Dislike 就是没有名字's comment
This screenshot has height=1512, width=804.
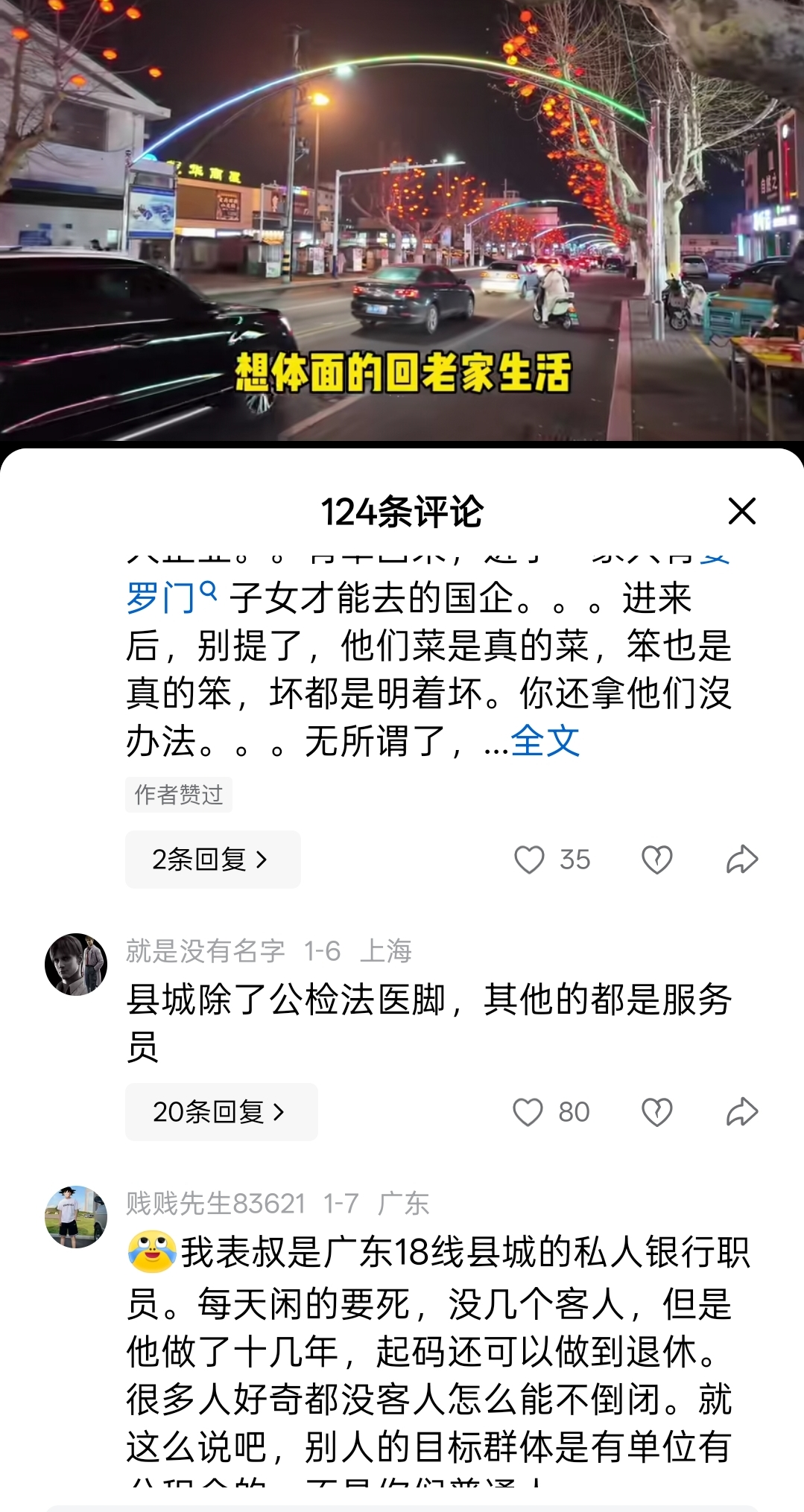pyautogui.click(x=656, y=1112)
